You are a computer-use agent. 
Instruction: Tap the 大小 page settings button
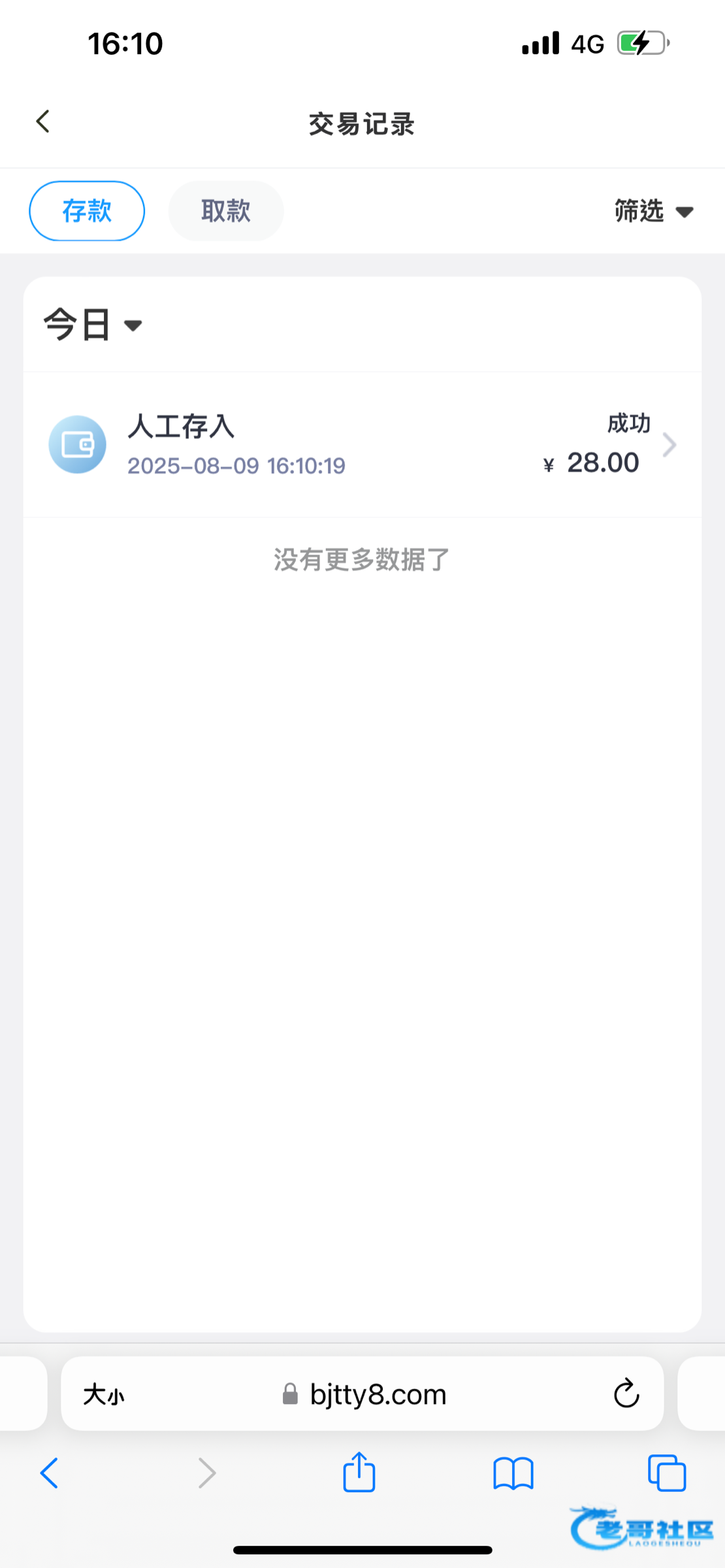pyautogui.click(x=104, y=1395)
